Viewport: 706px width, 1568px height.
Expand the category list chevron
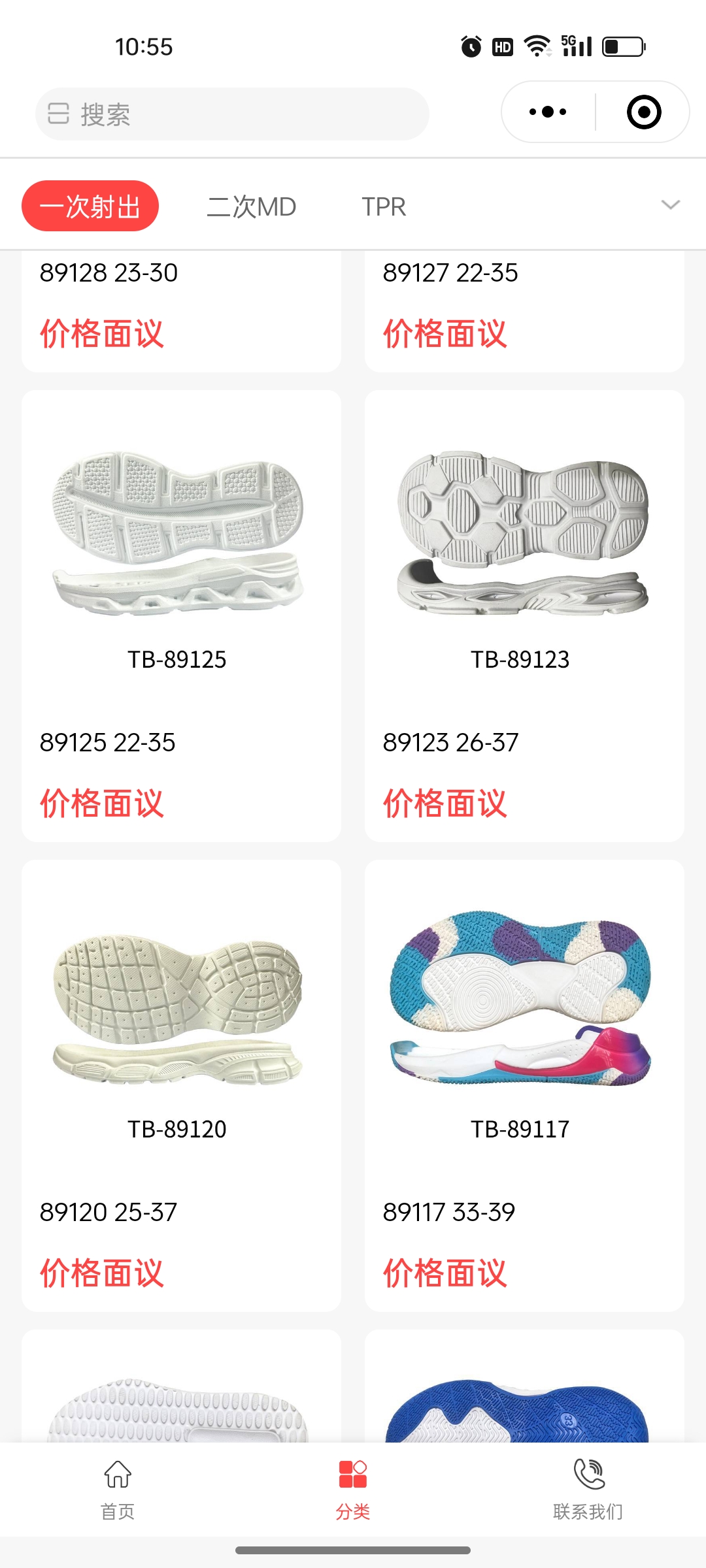tap(671, 205)
